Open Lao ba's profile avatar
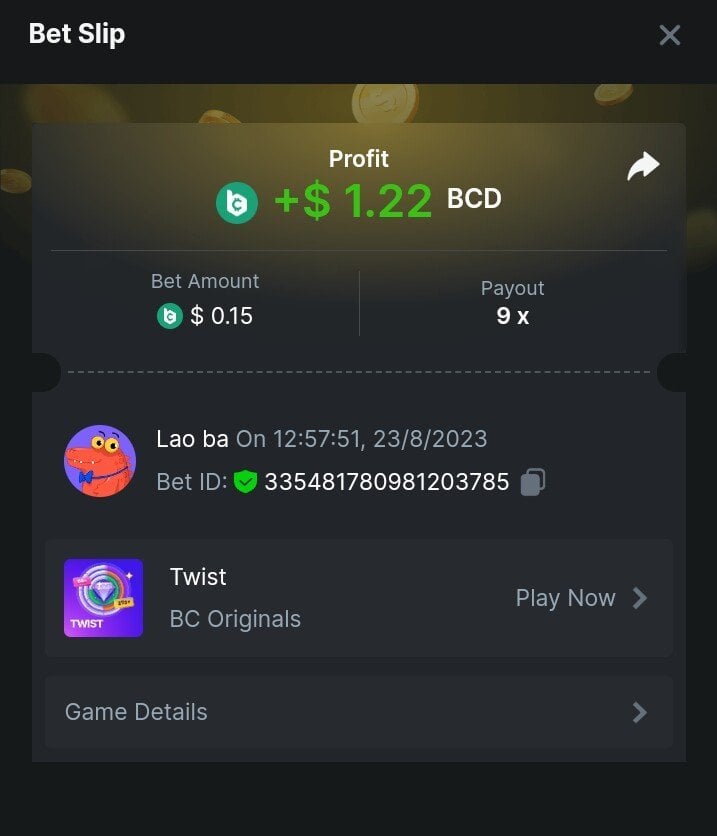Image resolution: width=717 pixels, height=836 pixels. (100, 461)
